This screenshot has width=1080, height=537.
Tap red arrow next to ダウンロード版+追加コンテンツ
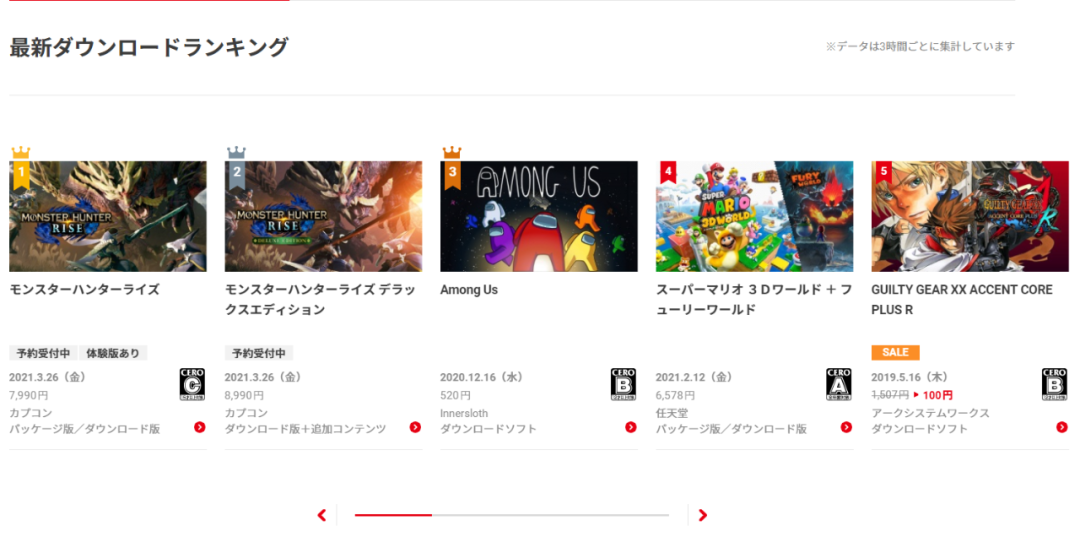[x=415, y=428]
